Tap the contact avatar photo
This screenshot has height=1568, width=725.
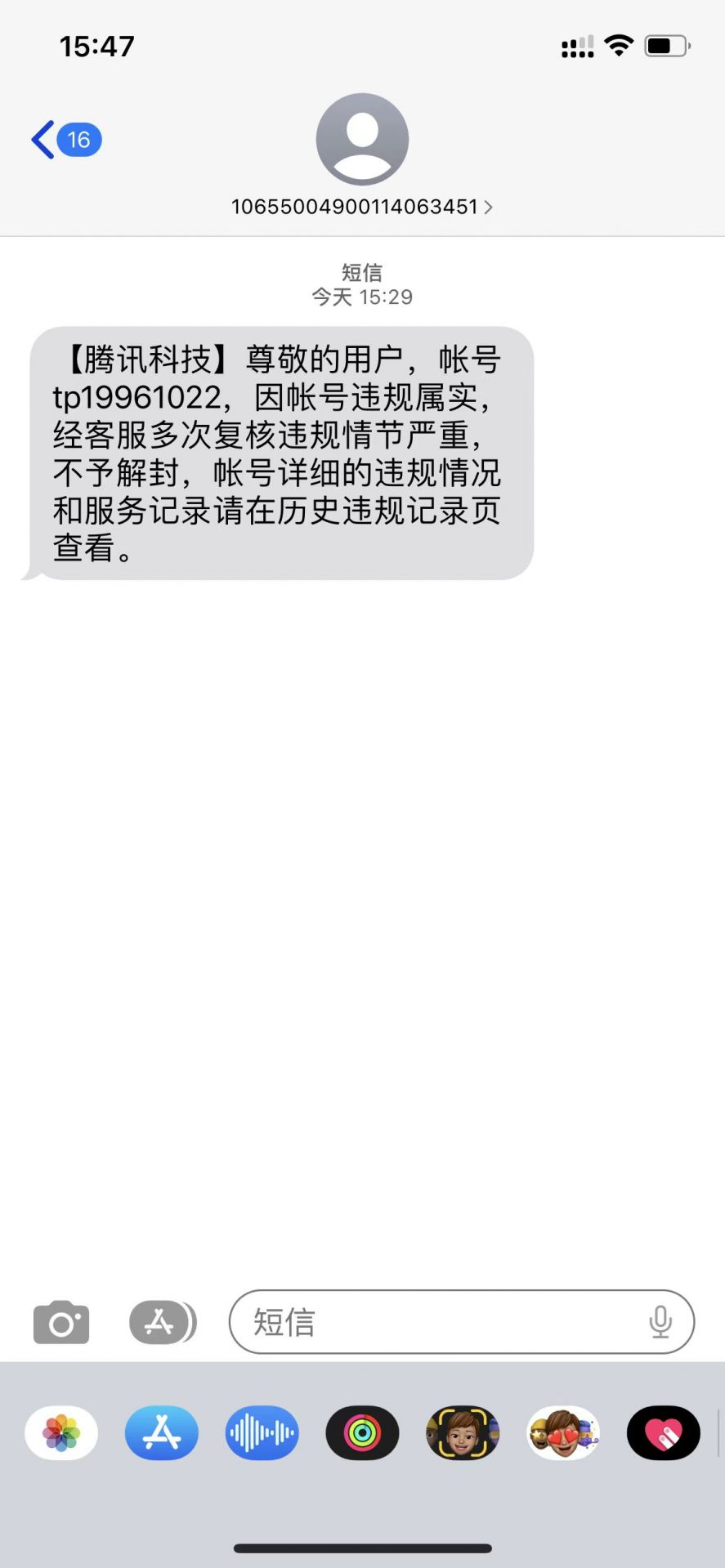click(x=362, y=139)
